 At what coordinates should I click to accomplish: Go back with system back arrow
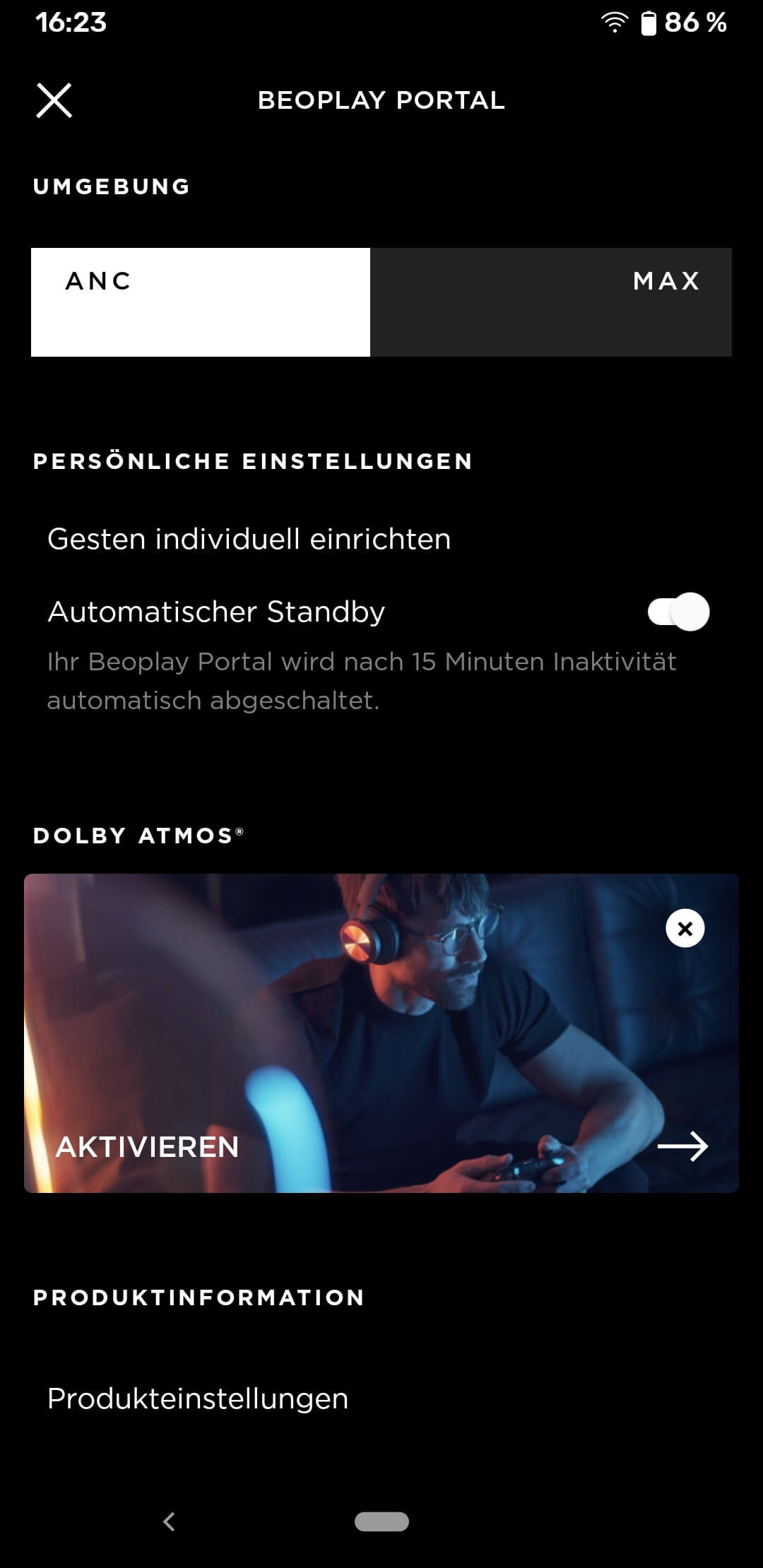pyautogui.click(x=169, y=1521)
